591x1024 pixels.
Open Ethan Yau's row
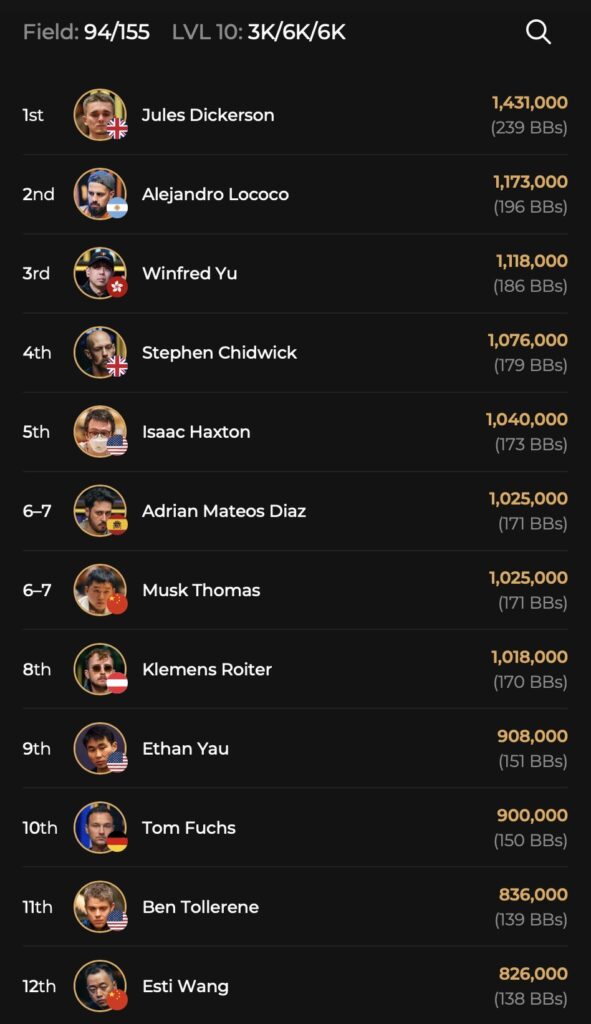[295, 748]
